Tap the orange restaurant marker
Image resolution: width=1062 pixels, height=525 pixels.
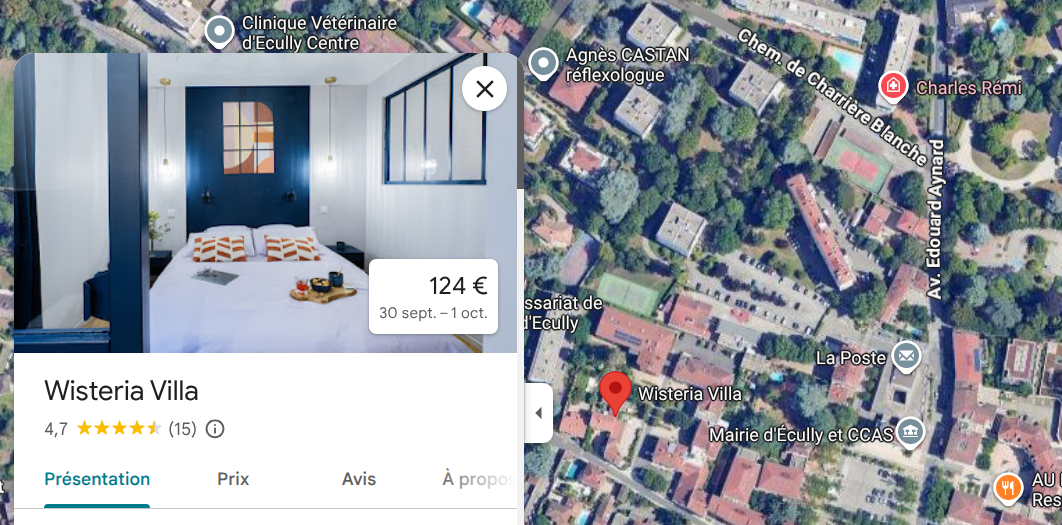click(x=1008, y=488)
